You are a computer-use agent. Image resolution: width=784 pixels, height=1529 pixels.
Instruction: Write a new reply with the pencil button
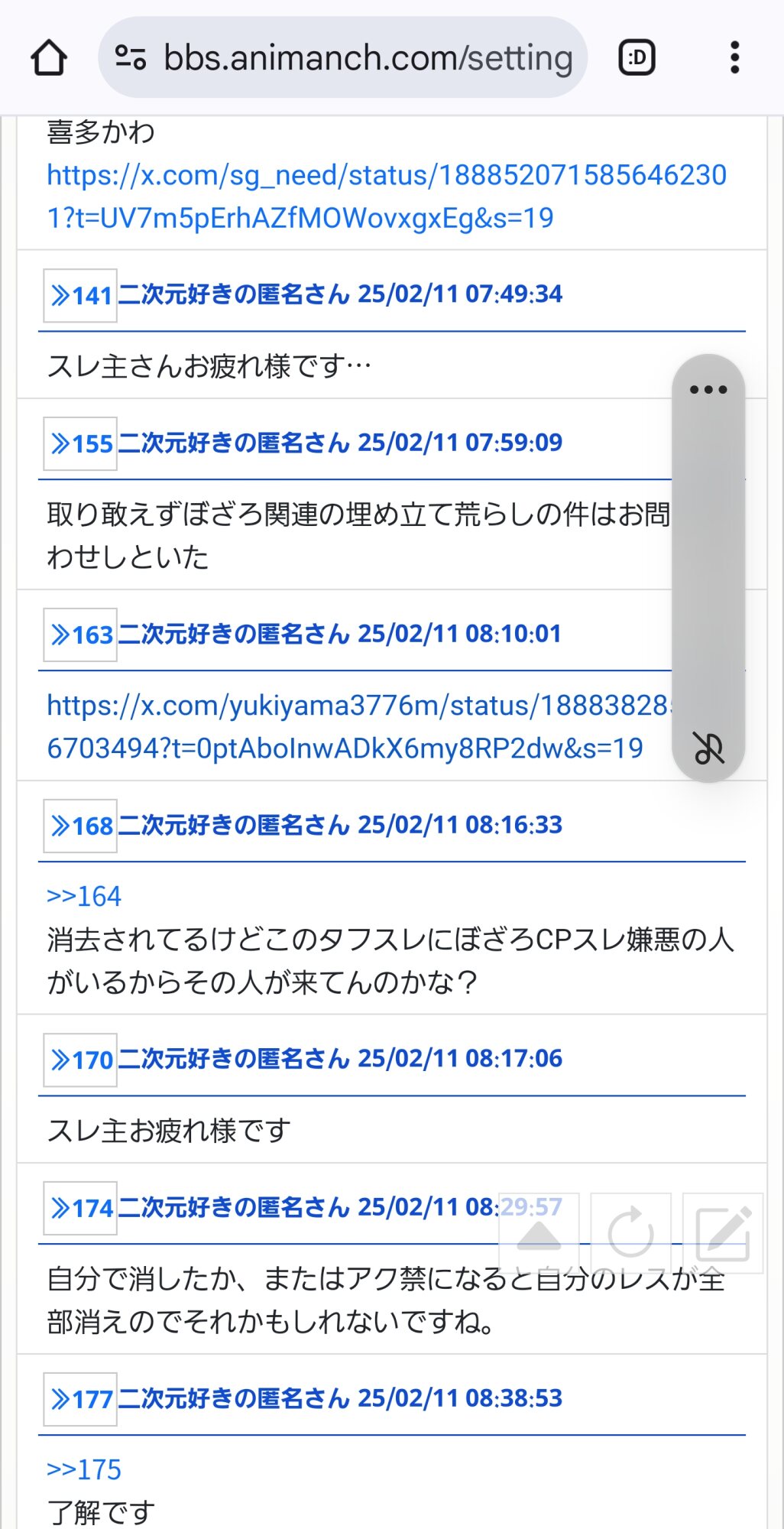723,1233
